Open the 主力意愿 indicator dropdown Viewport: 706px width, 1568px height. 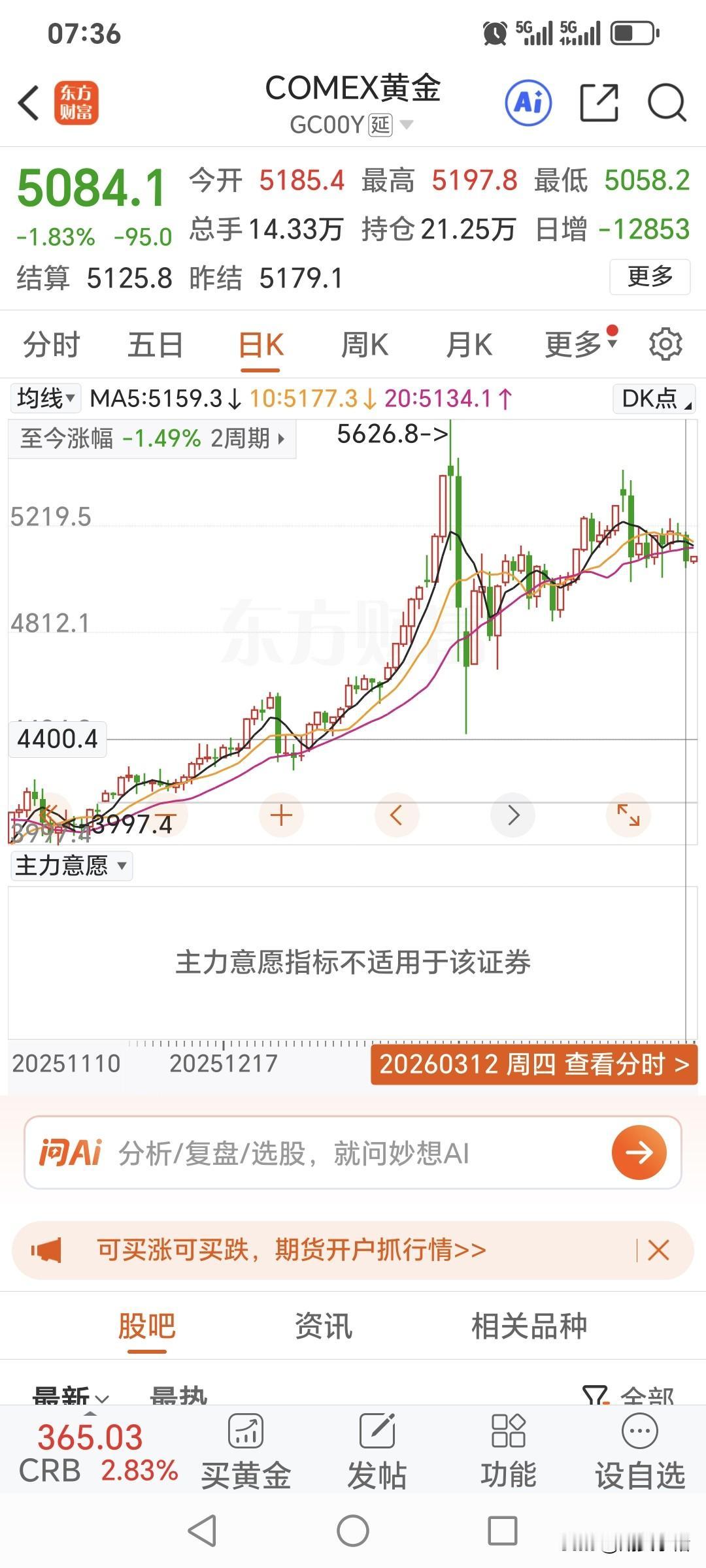pos(71,866)
